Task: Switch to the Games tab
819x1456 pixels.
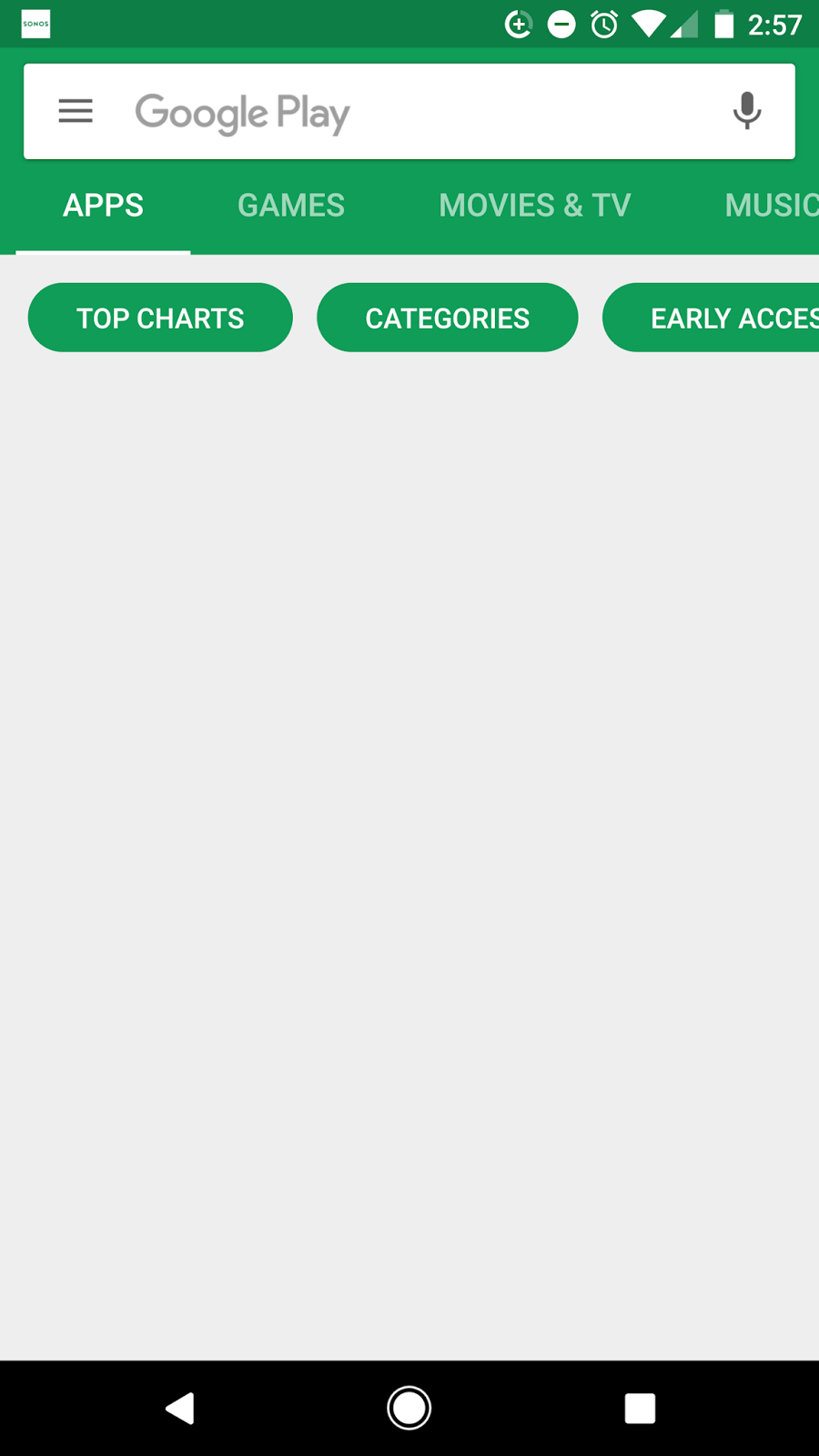Action: [x=291, y=206]
